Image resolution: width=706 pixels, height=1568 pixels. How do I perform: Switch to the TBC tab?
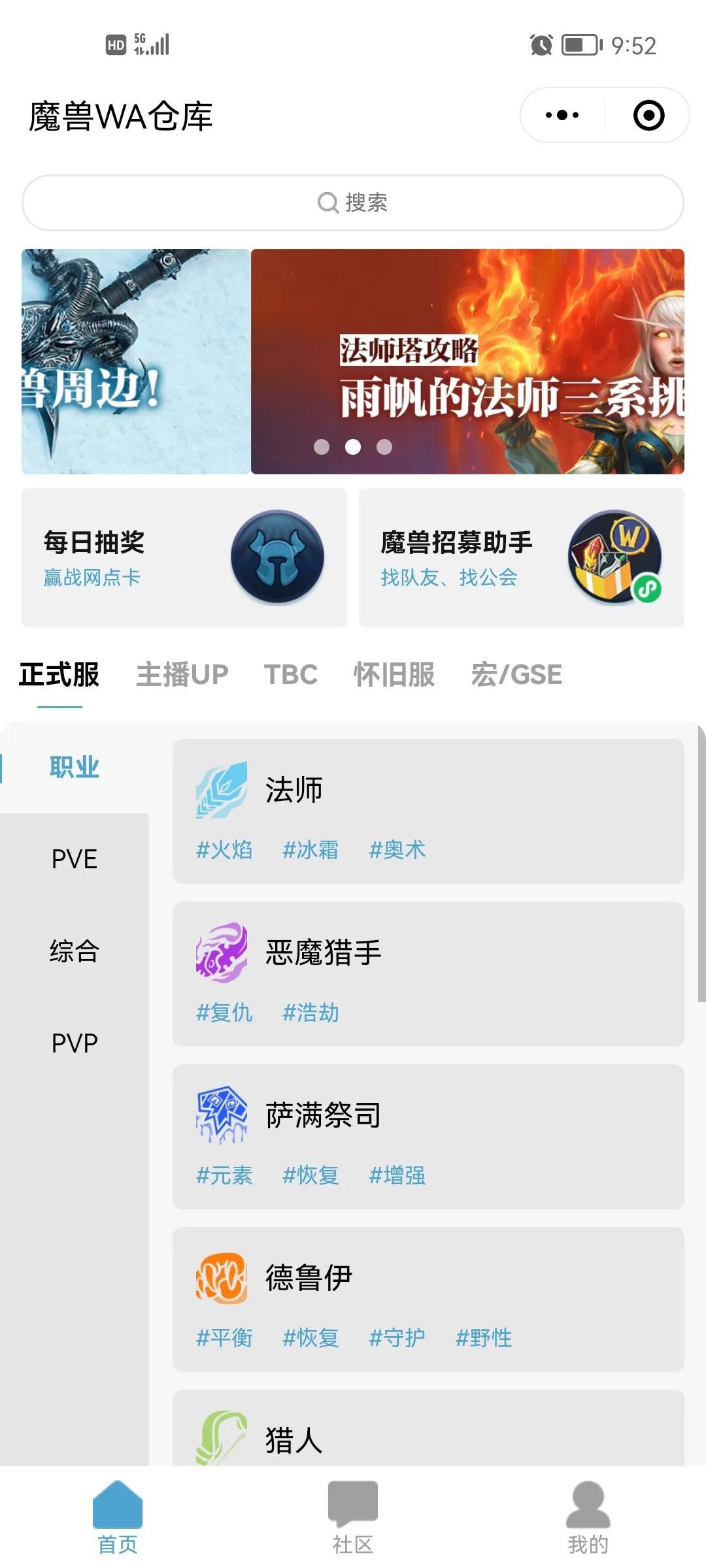pos(290,675)
